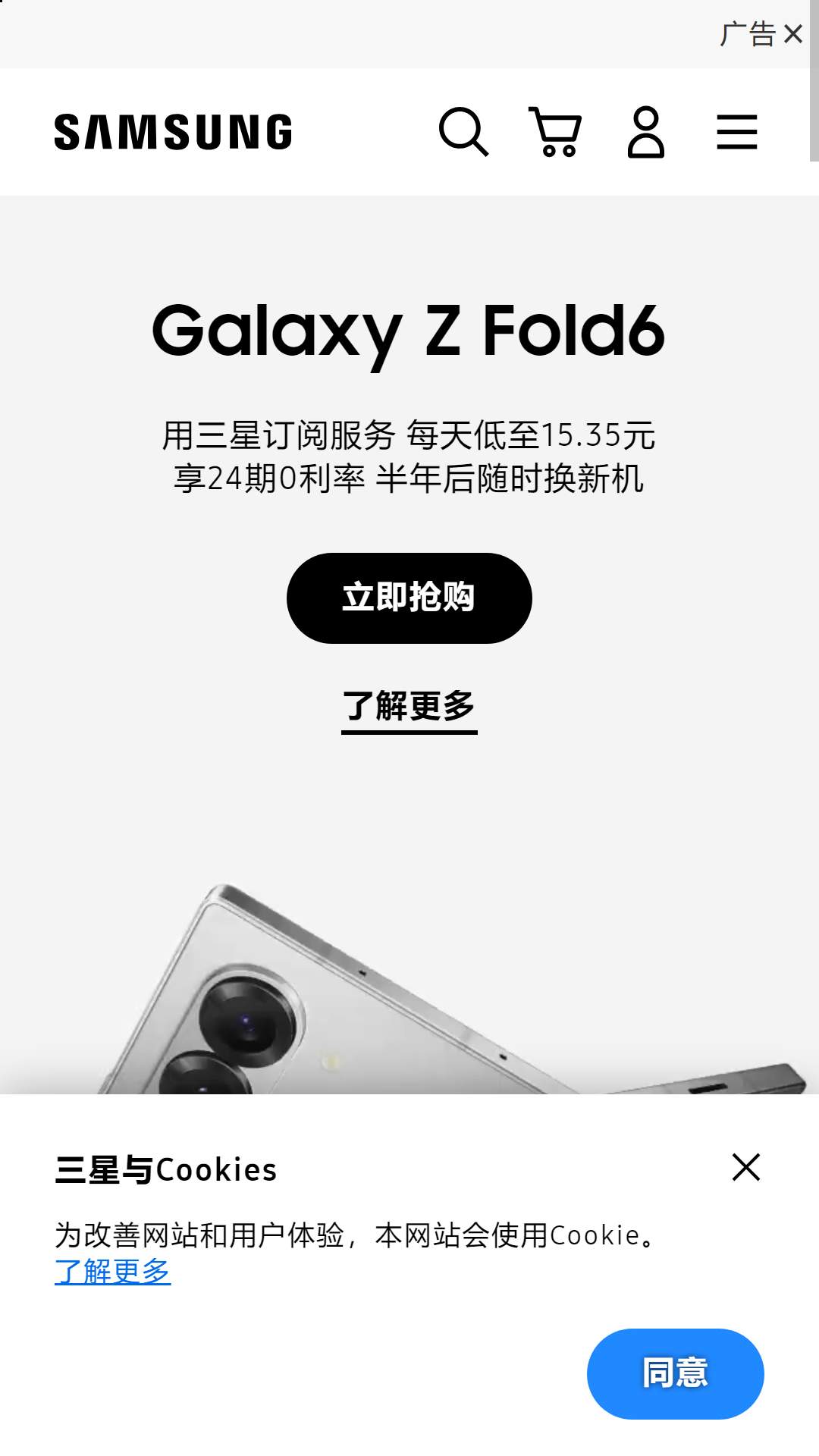Viewport: 819px width, 1456px height.
Task: Tap the 立即抢购 buy now button
Action: pos(409,598)
